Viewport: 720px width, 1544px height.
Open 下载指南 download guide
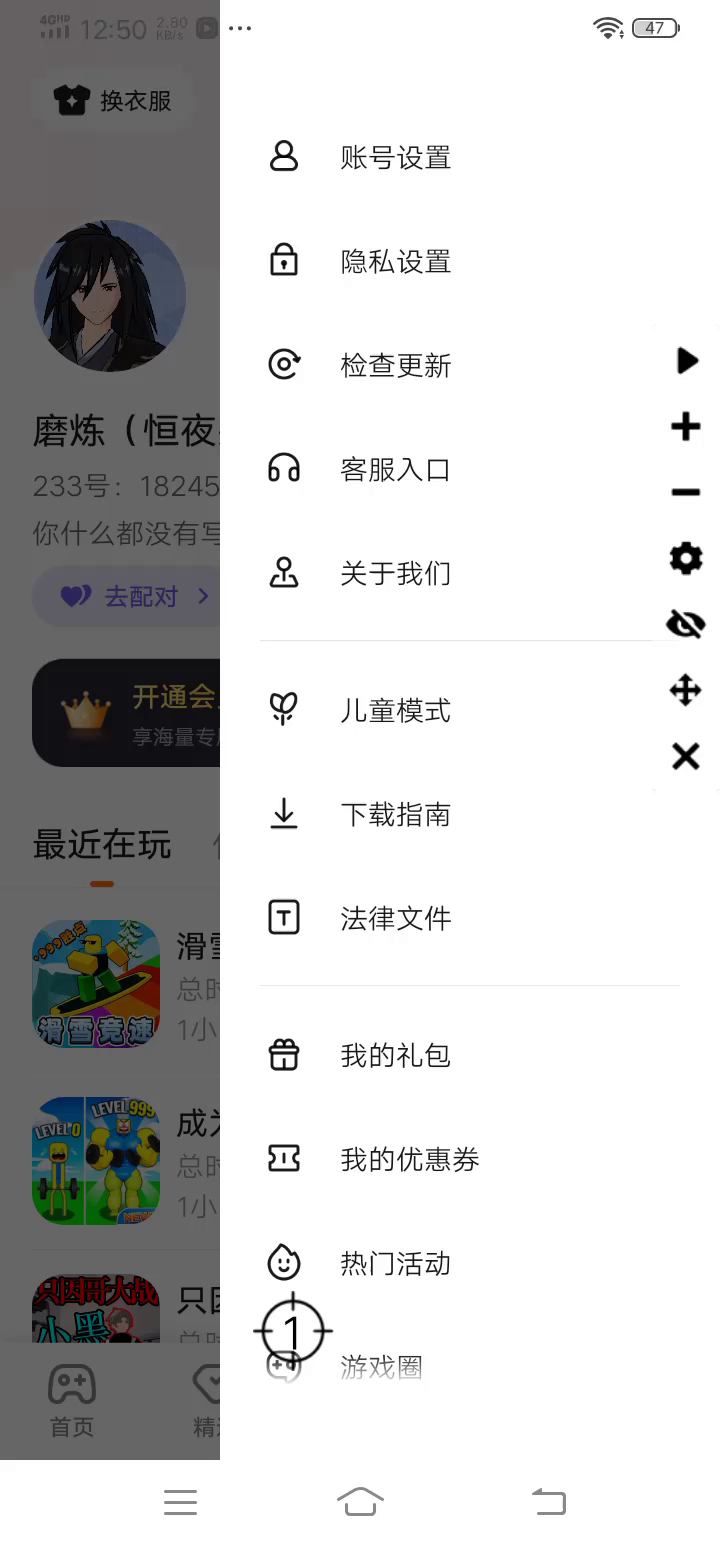click(395, 815)
